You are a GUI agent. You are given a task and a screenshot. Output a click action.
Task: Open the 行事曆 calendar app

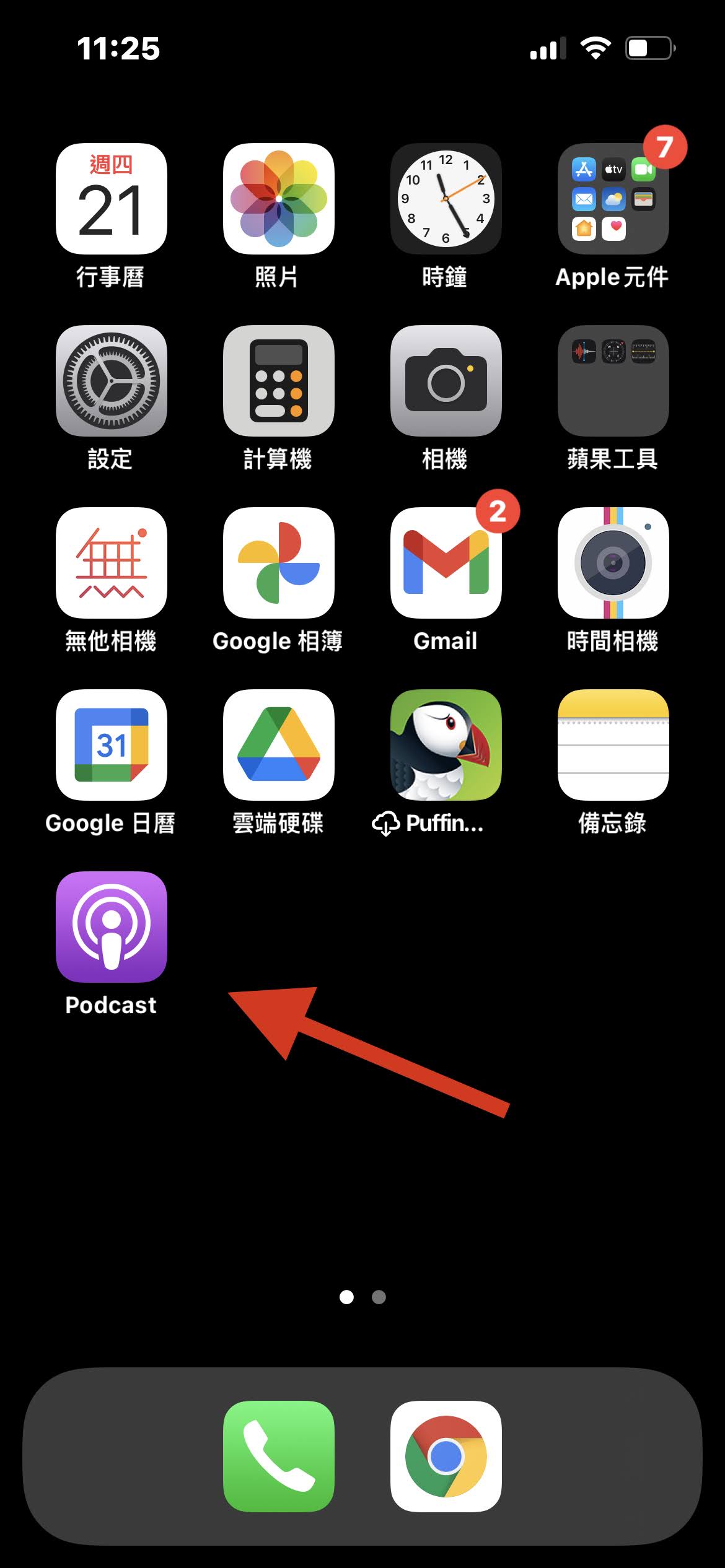pos(112,199)
